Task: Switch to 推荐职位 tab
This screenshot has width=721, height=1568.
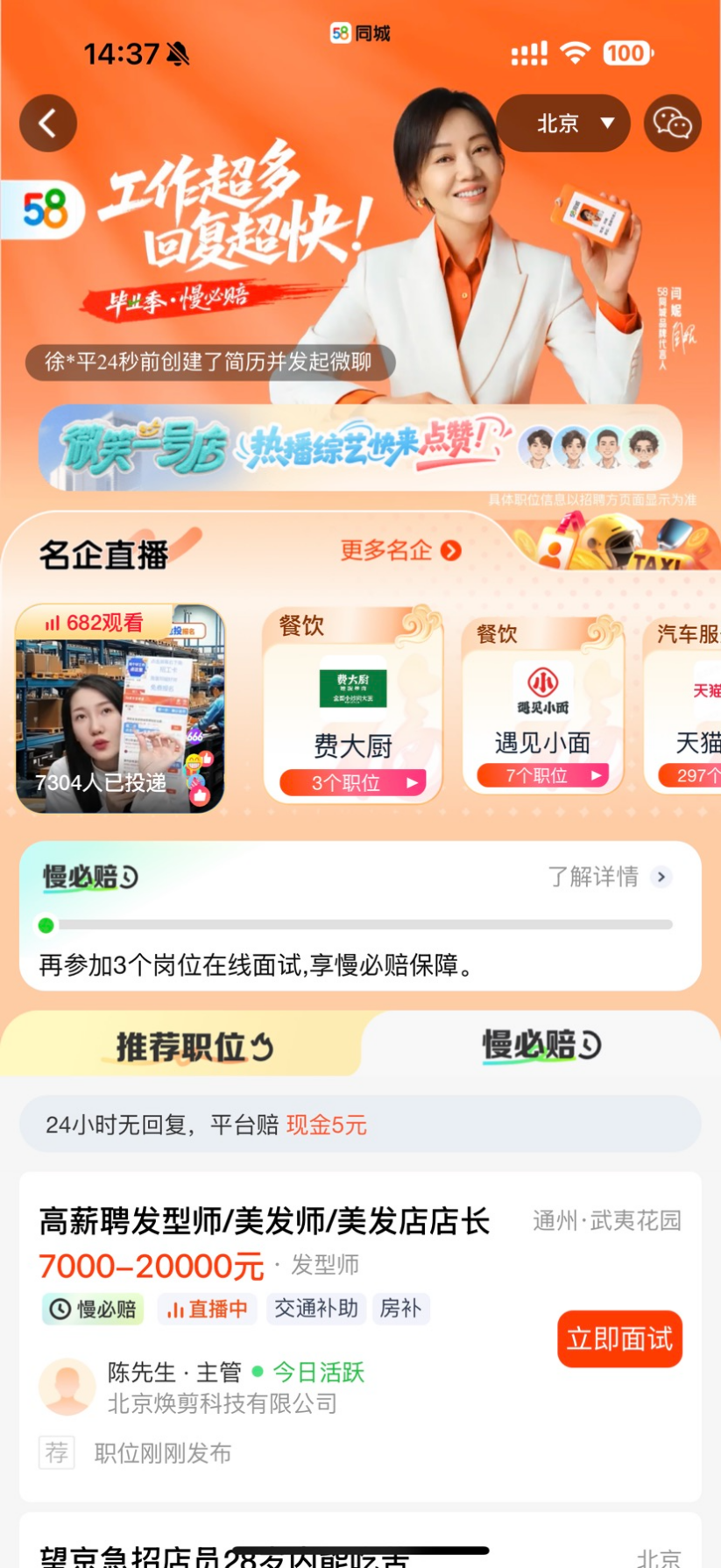Action: click(x=194, y=1047)
